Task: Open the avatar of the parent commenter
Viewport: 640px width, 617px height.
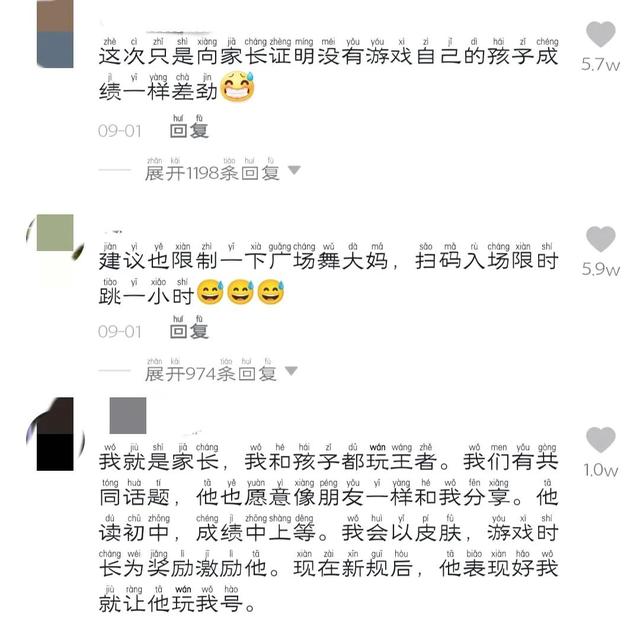Action: [55, 433]
